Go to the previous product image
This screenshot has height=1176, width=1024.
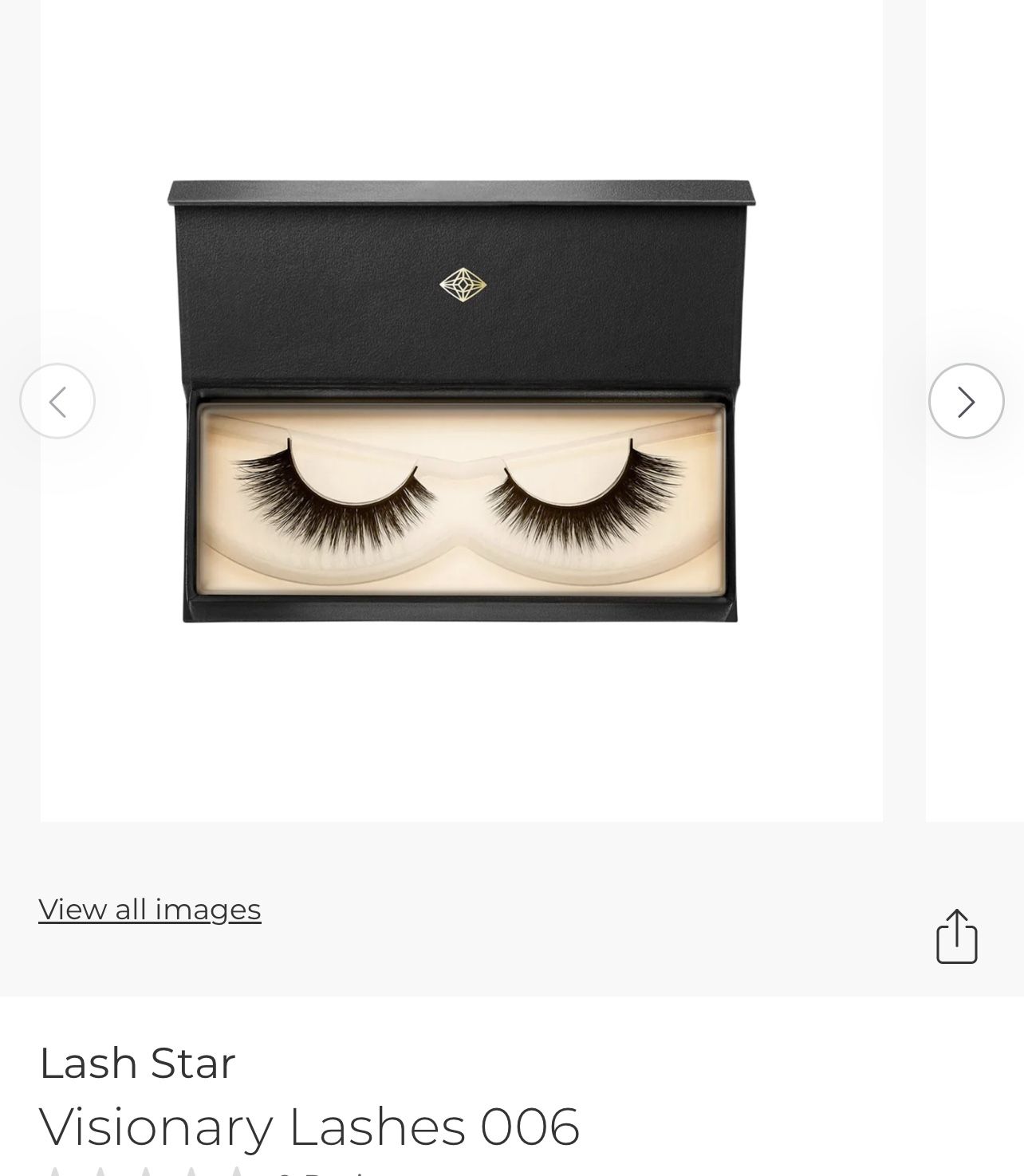[57, 401]
